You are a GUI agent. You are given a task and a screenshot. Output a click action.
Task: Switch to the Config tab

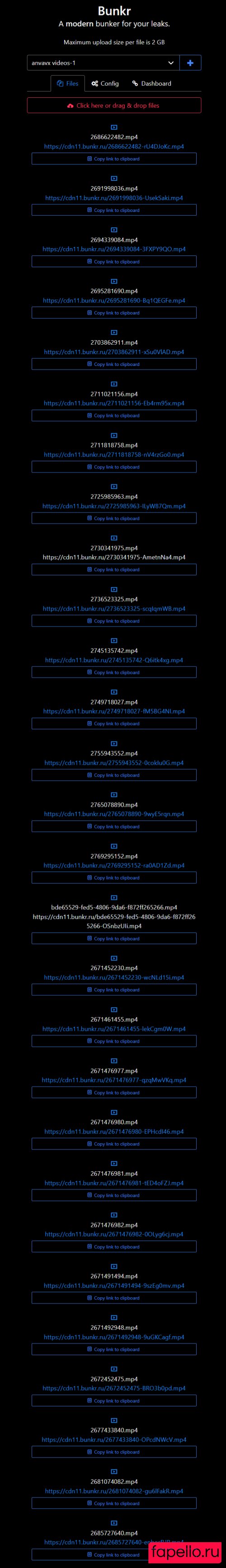tap(105, 83)
